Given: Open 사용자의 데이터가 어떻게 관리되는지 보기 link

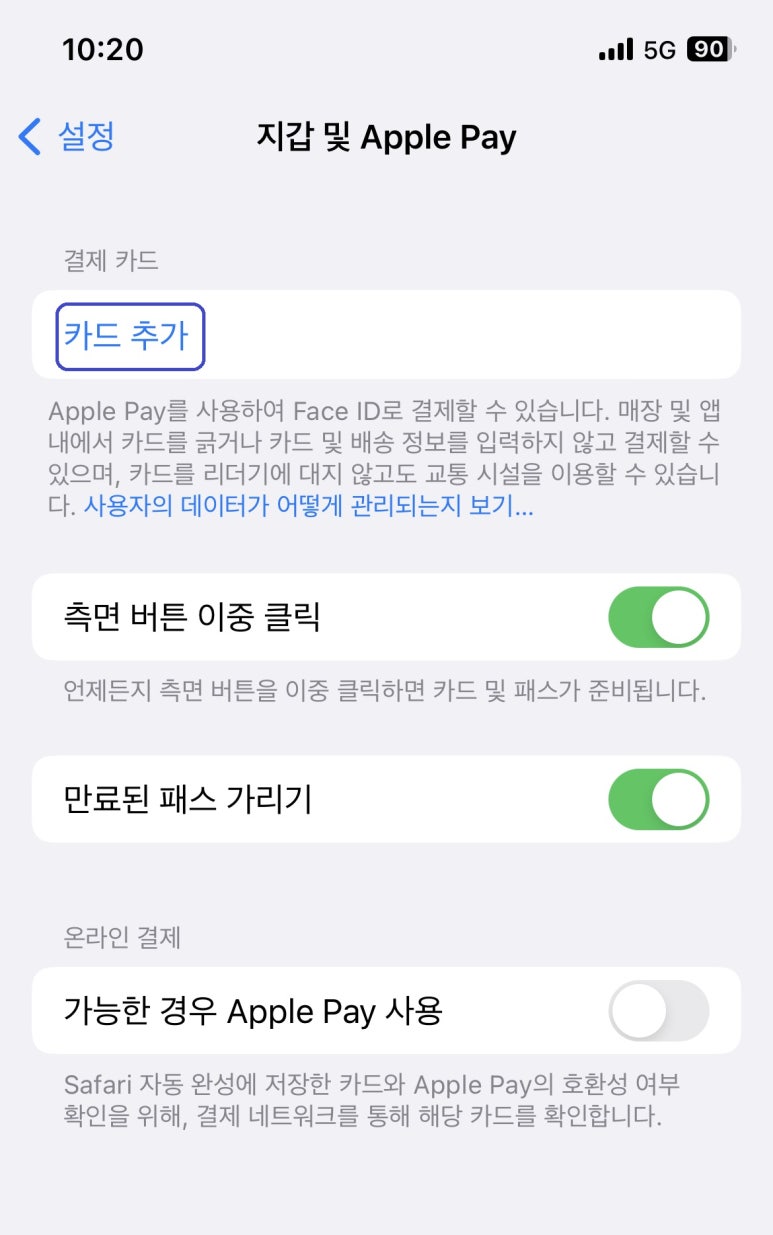Looking at the screenshot, I should (x=308, y=506).
